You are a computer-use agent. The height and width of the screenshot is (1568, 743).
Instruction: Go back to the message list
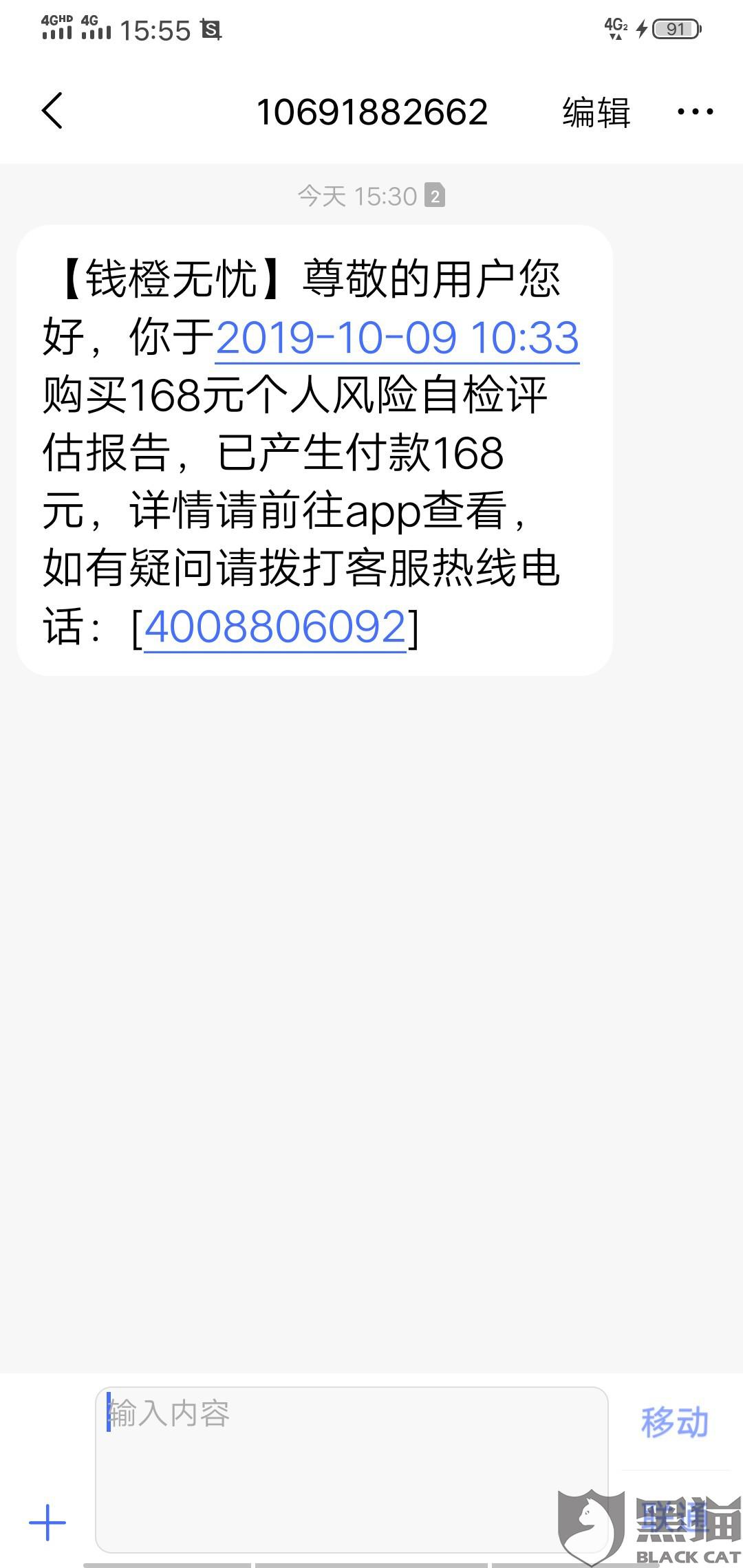pyautogui.click(x=52, y=111)
